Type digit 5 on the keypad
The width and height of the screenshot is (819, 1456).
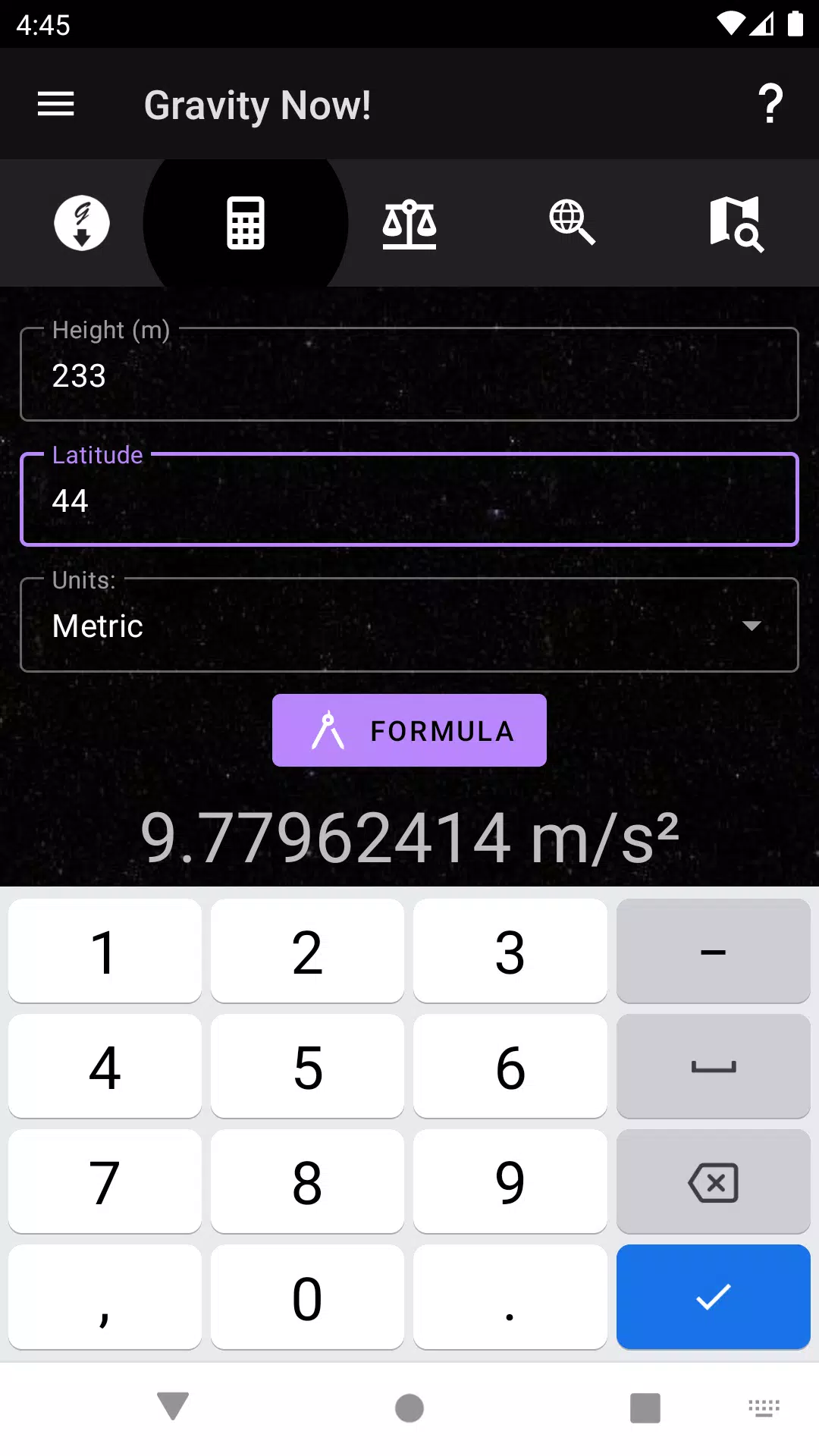coord(307,1067)
